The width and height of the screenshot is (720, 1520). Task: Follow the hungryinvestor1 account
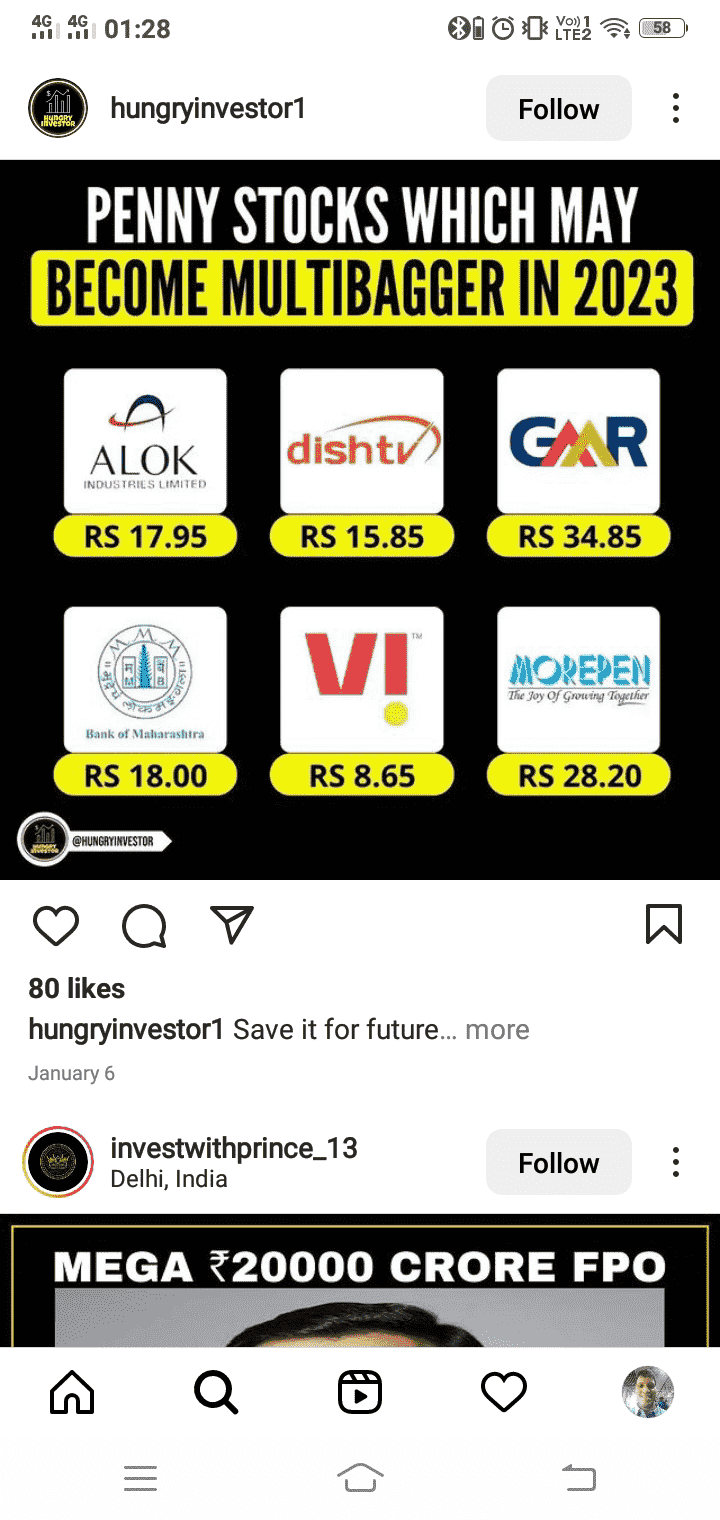(x=558, y=109)
